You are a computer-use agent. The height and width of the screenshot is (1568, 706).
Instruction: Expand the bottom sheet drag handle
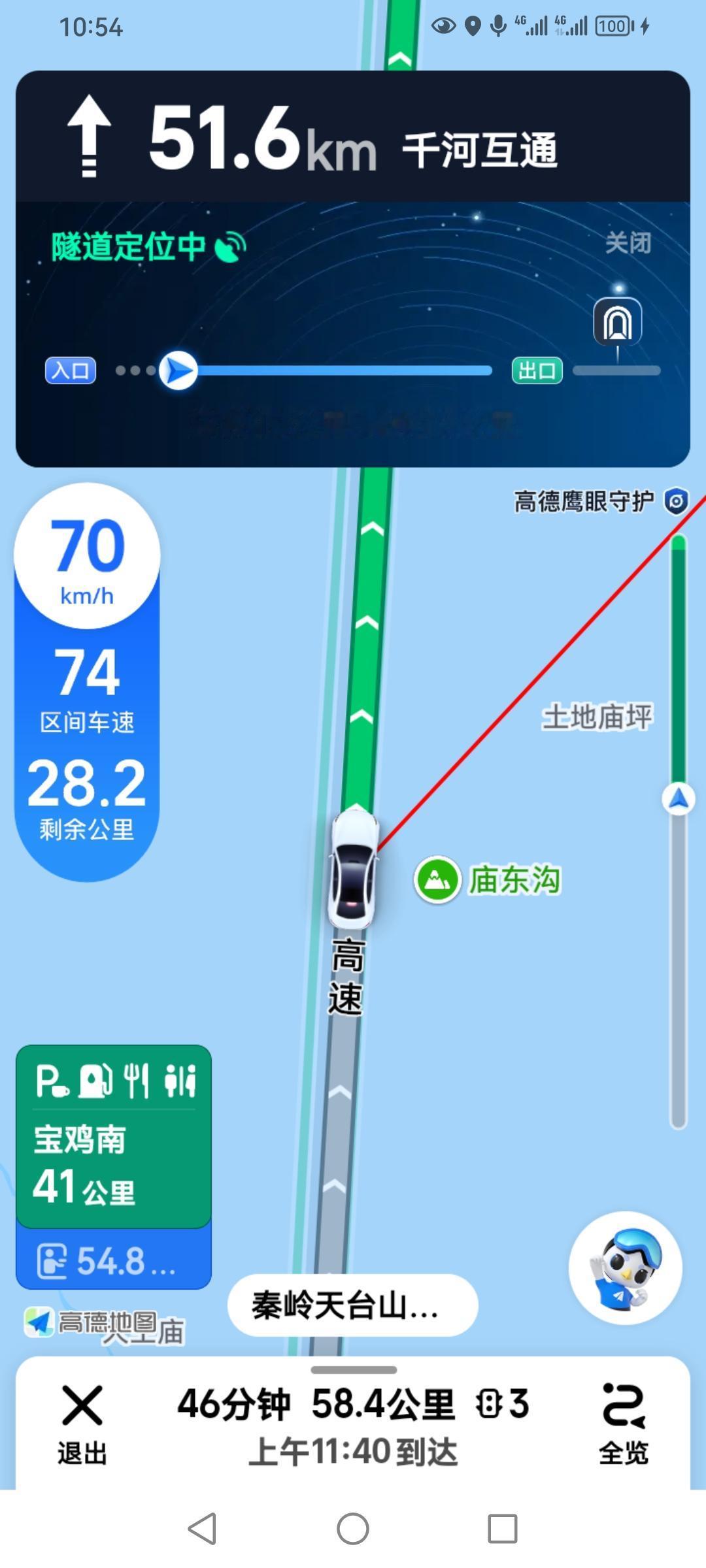[x=353, y=1368]
